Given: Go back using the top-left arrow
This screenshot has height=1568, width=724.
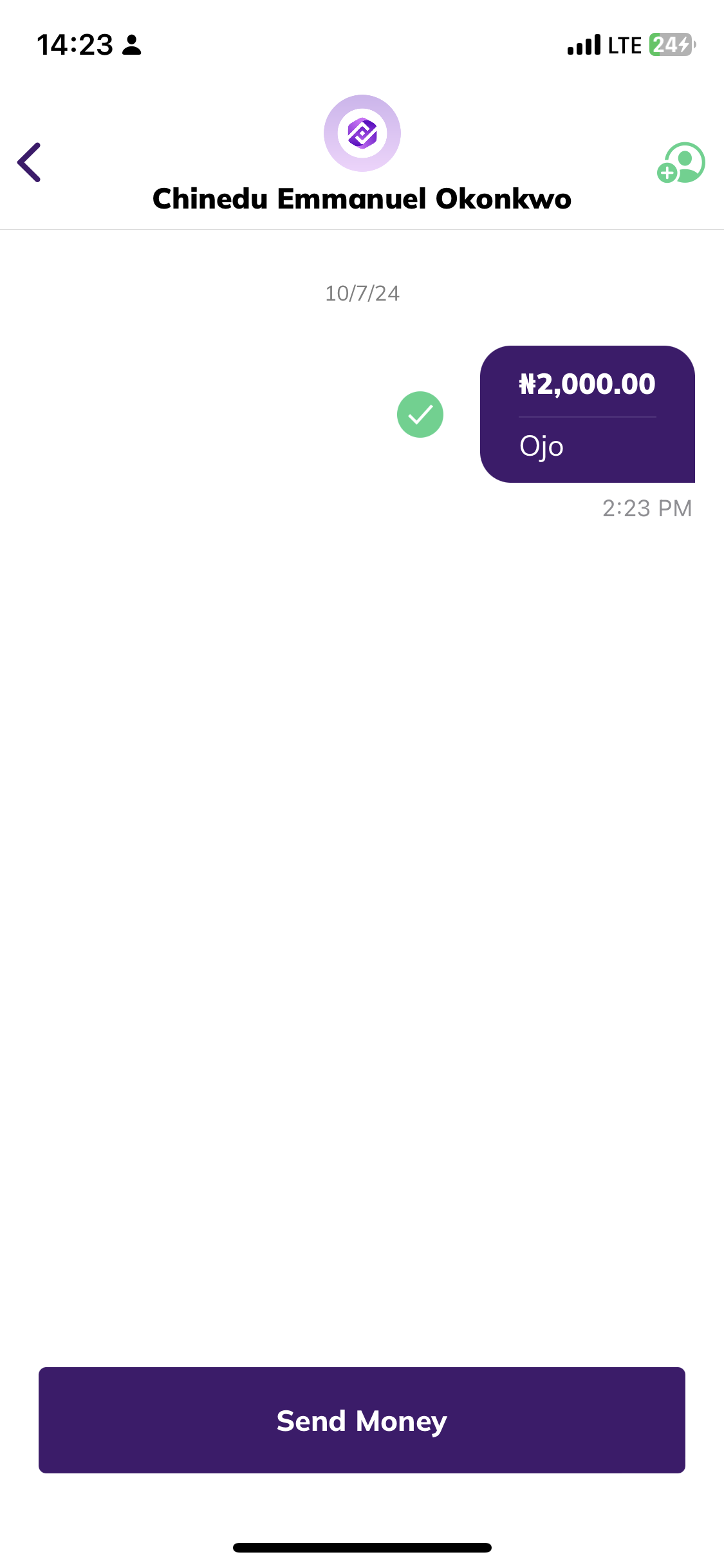Looking at the screenshot, I should pos(30,162).
